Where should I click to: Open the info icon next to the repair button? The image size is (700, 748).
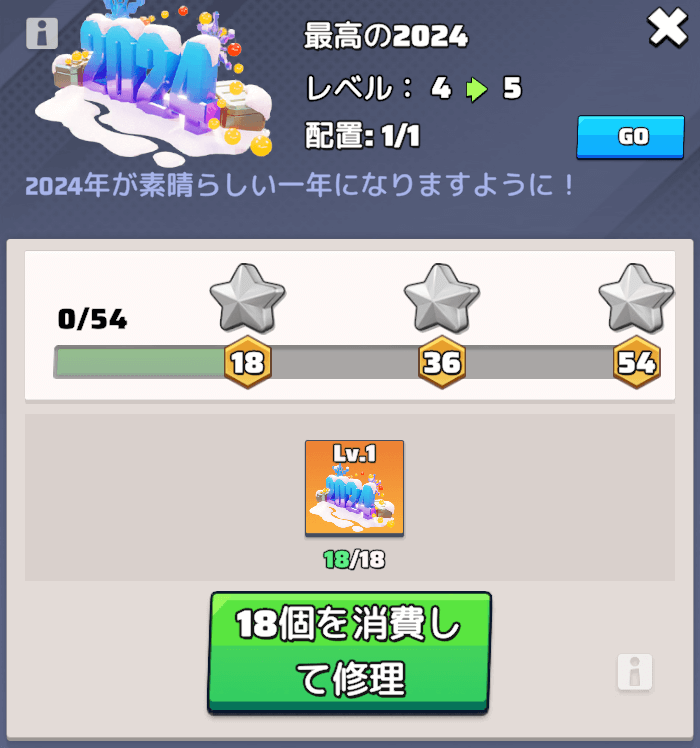(635, 671)
